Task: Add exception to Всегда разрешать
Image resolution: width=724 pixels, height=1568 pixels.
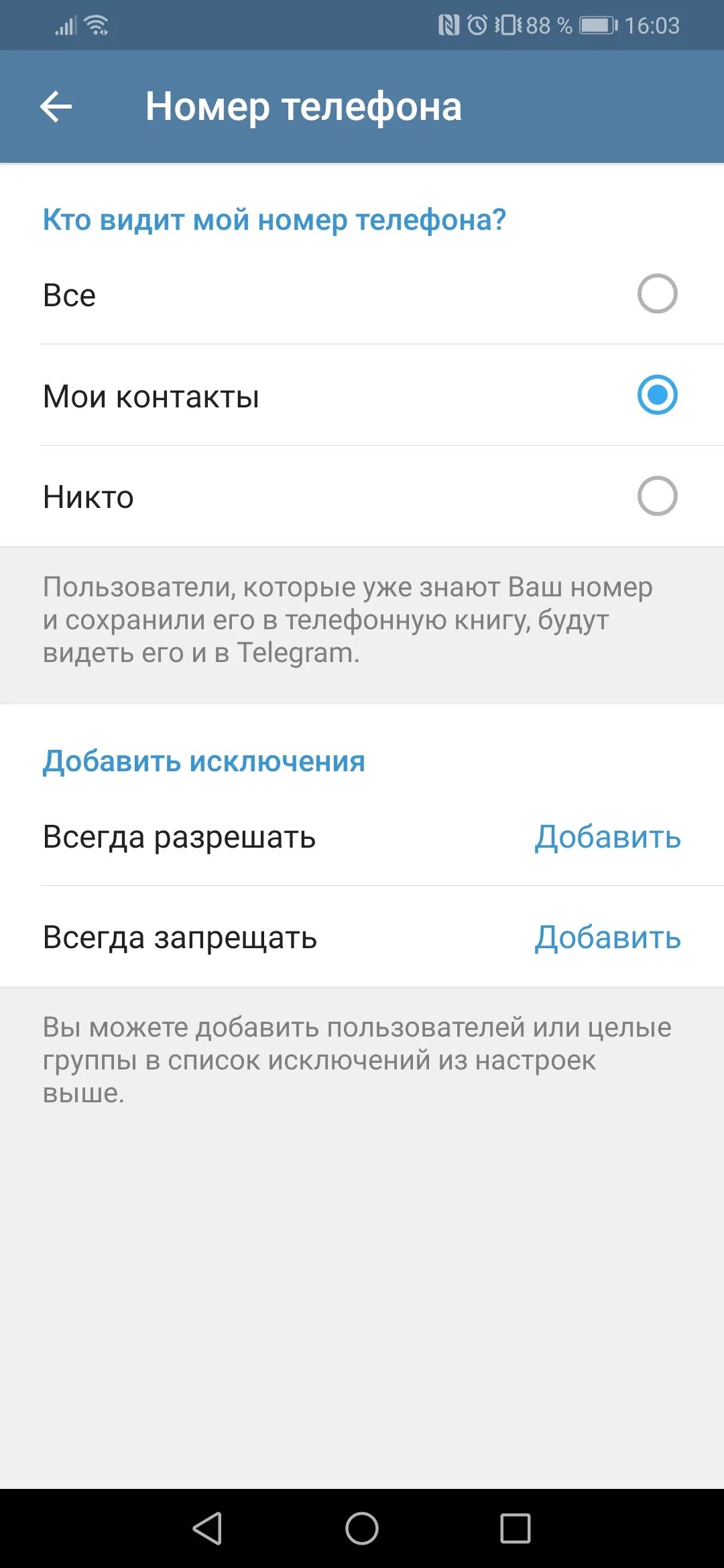Action: [607, 836]
